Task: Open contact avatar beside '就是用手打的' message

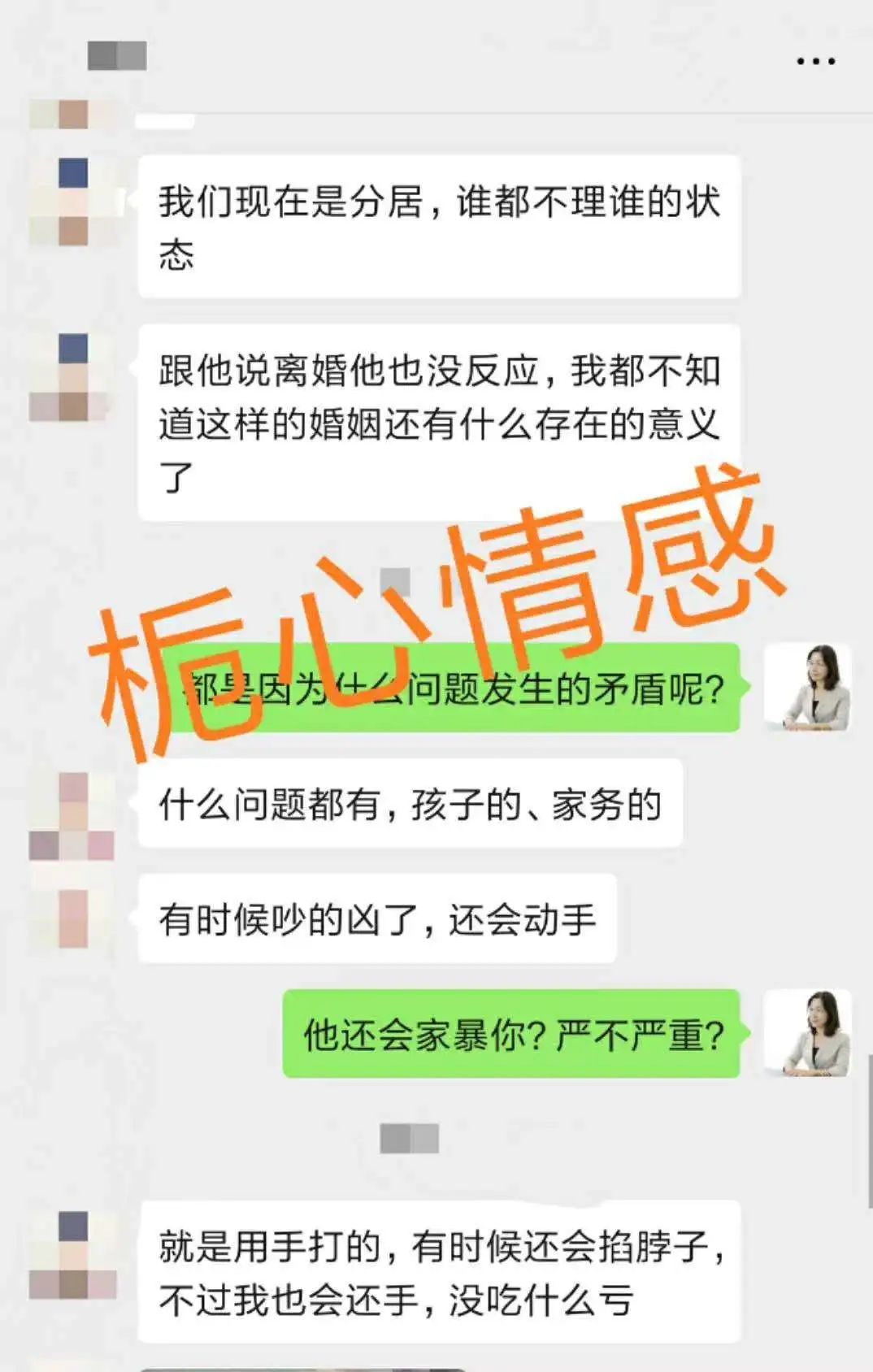Action: (x=73, y=1254)
